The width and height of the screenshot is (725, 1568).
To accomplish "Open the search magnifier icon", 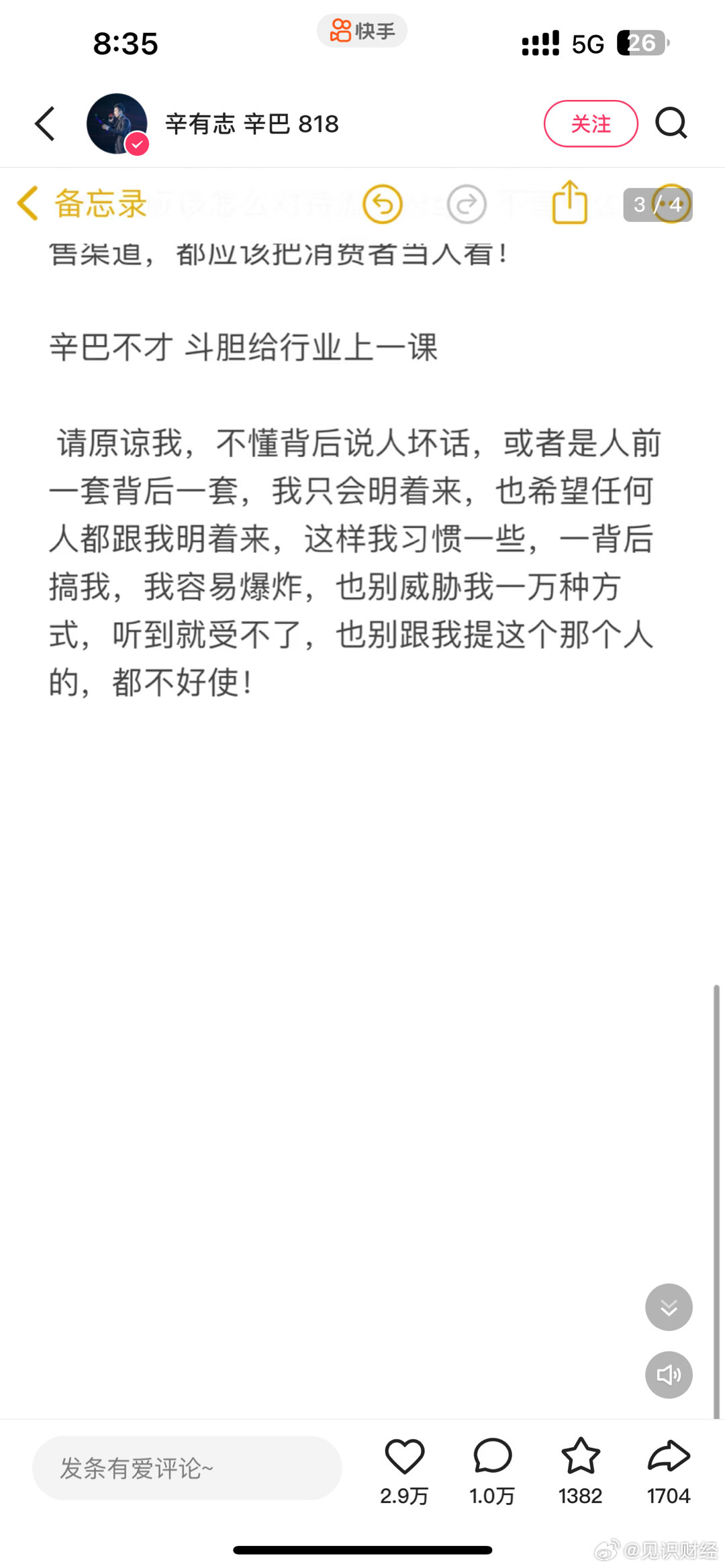I will [671, 124].
